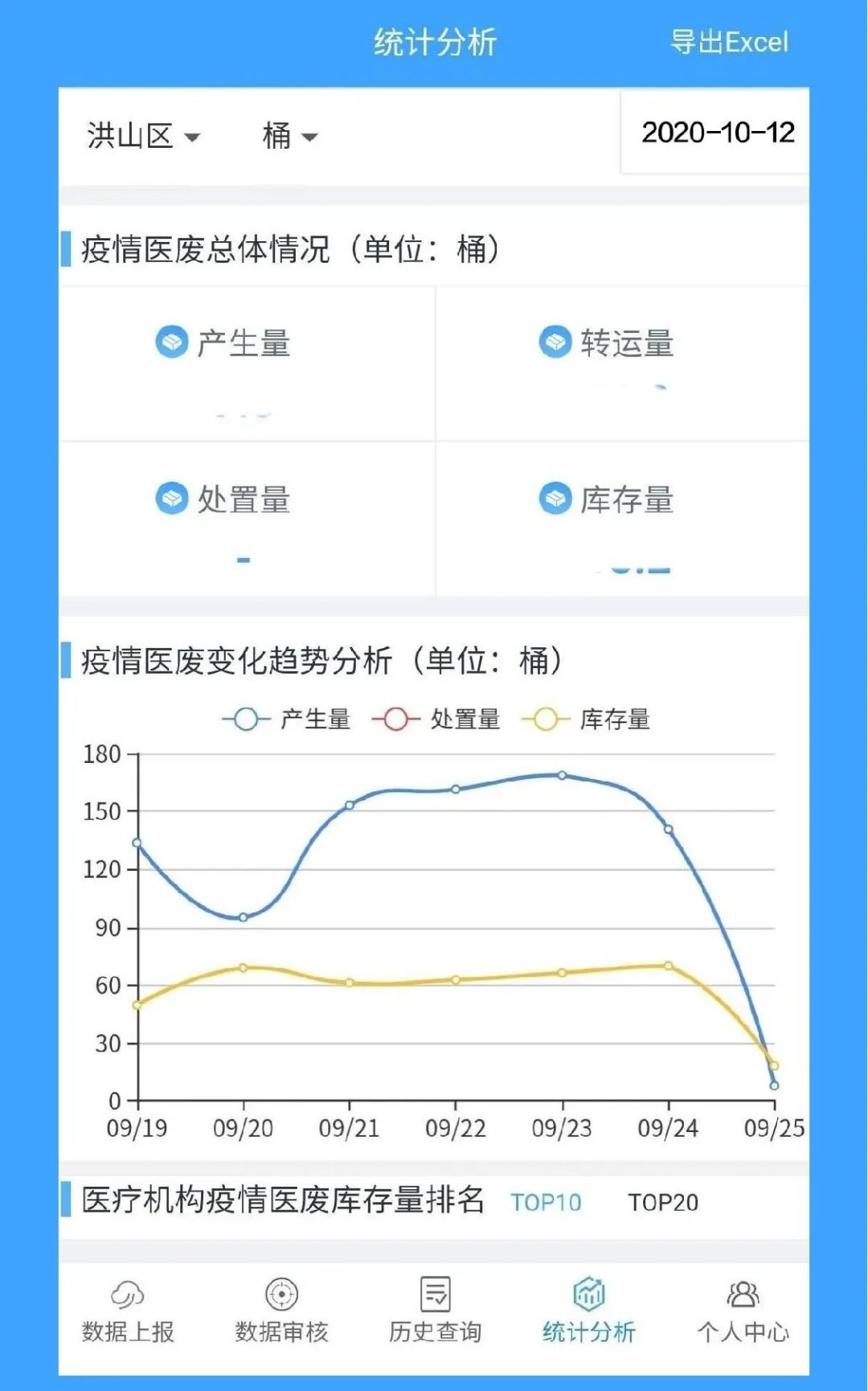
Task: Select the TOP10 ranking option
Action: [546, 1202]
